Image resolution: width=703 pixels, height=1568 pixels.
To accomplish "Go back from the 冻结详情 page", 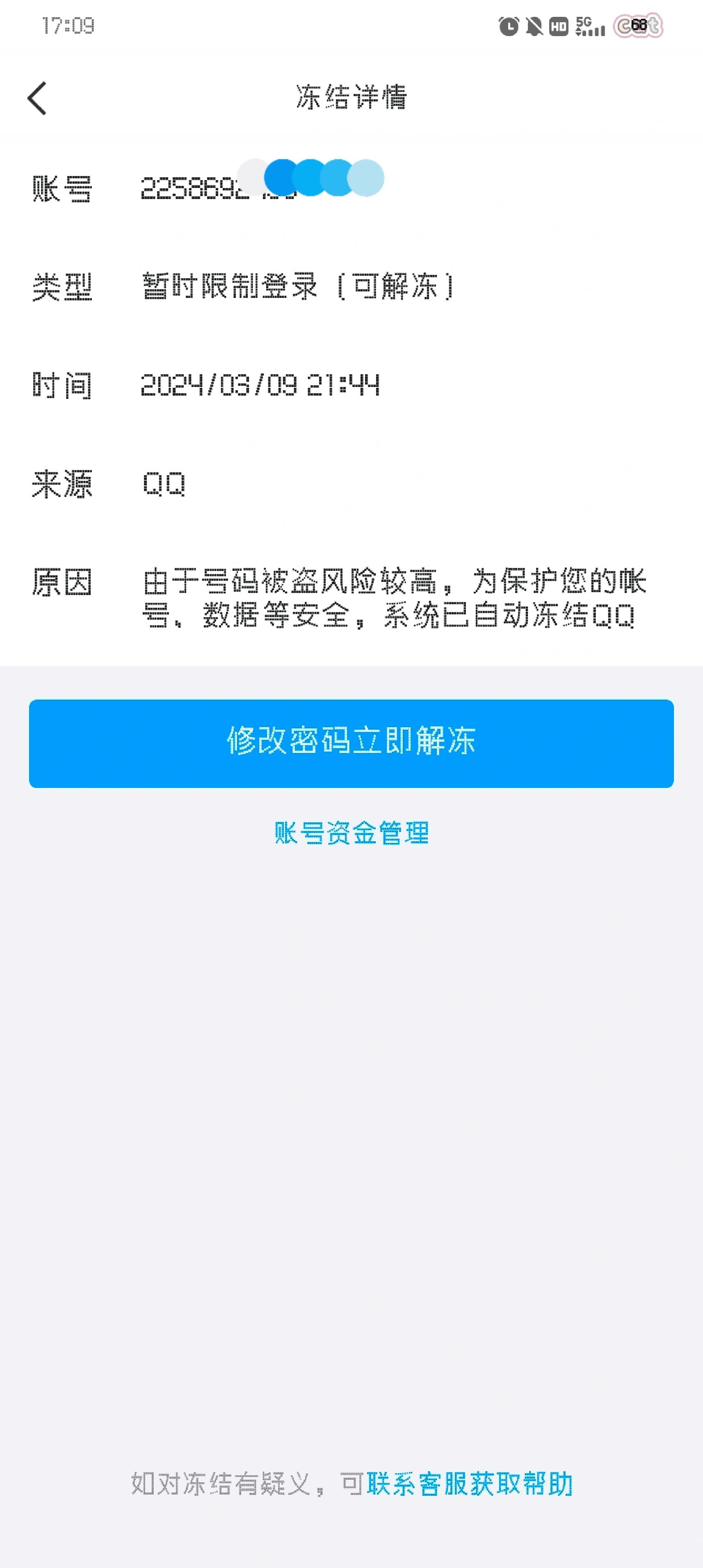I will pyautogui.click(x=37, y=98).
